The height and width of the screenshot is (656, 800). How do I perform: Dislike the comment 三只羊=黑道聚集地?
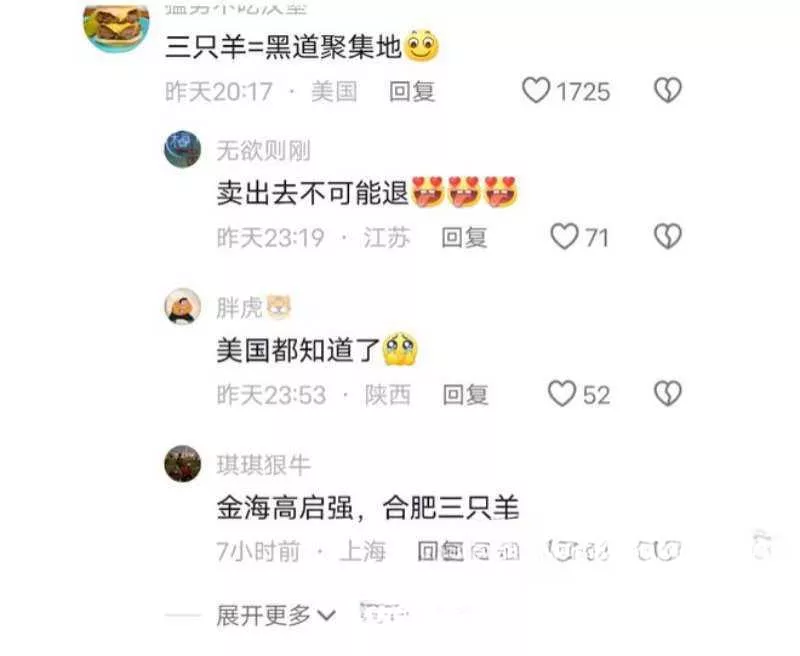tap(667, 91)
